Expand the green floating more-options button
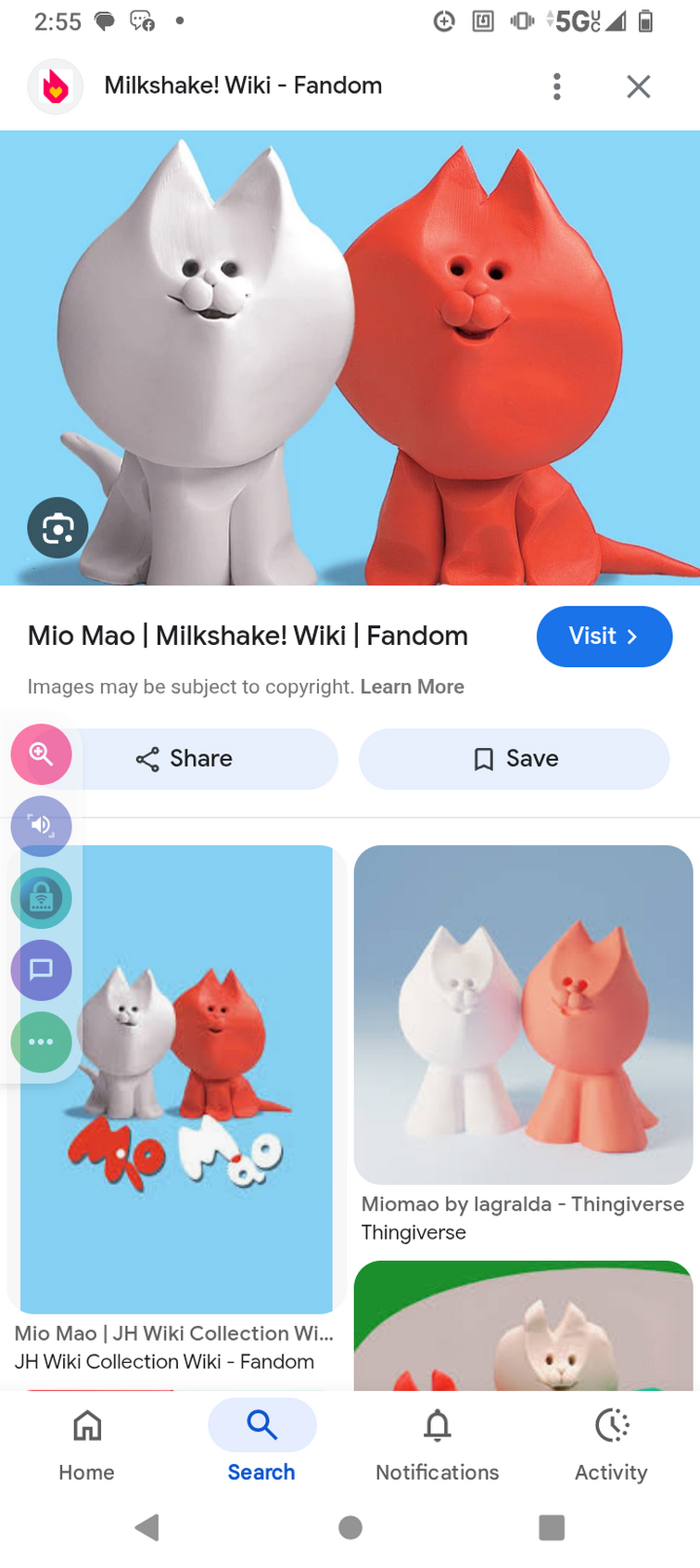The height and width of the screenshot is (1568, 700). point(41,1042)
